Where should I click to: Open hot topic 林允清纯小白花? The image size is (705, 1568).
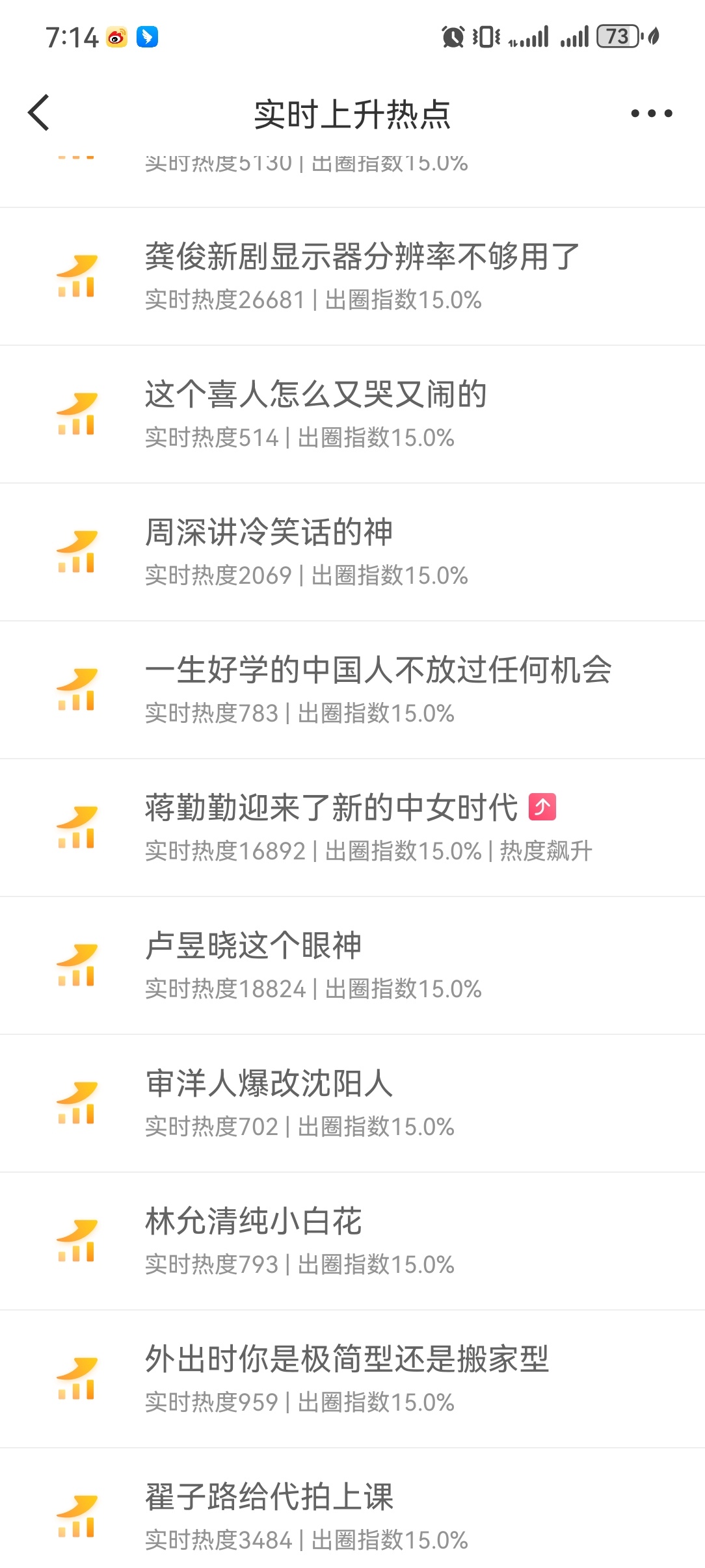point(253,1222)
